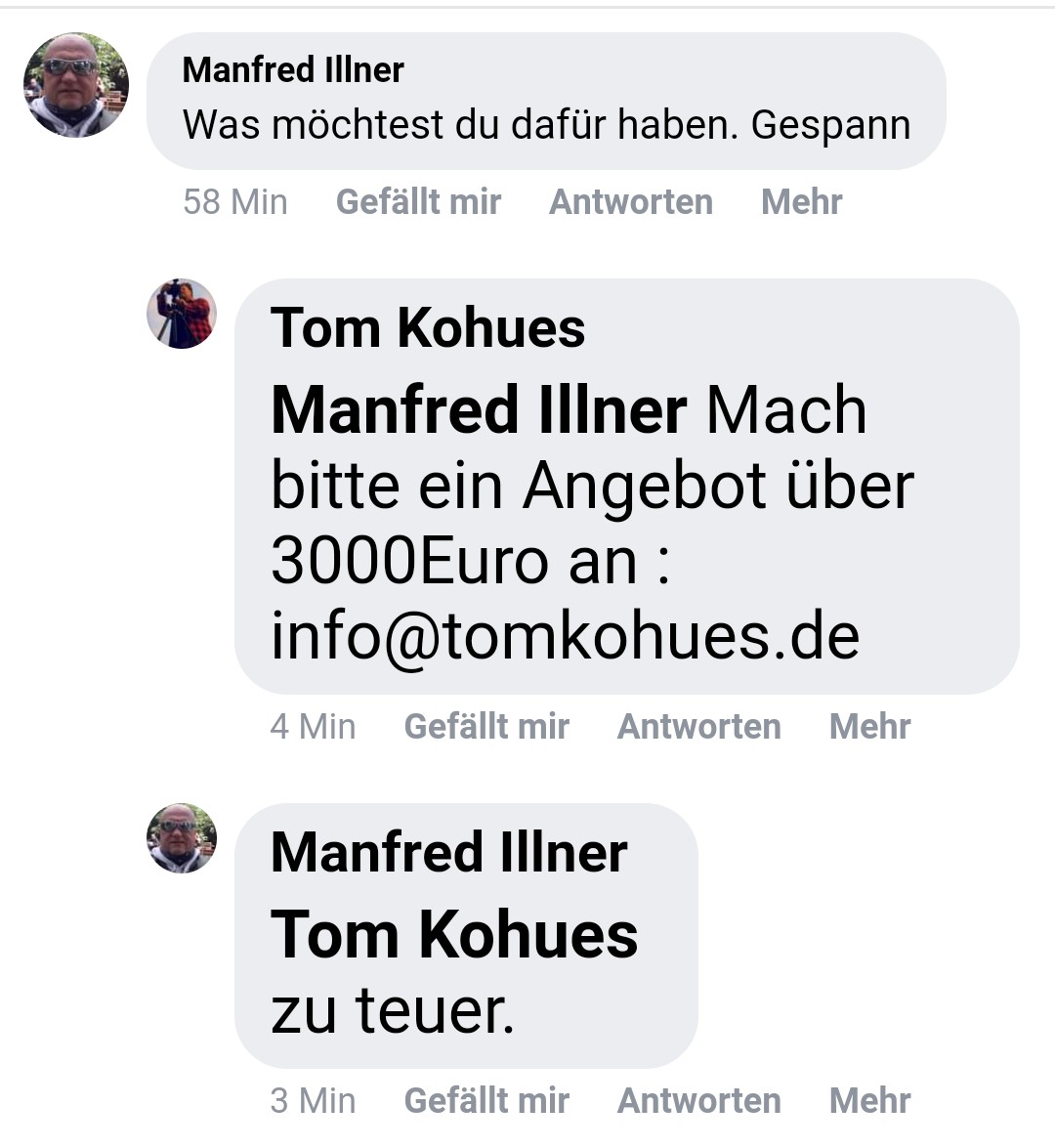Open Manfred Illner's profile picture on top comment

tap(76, 85)
